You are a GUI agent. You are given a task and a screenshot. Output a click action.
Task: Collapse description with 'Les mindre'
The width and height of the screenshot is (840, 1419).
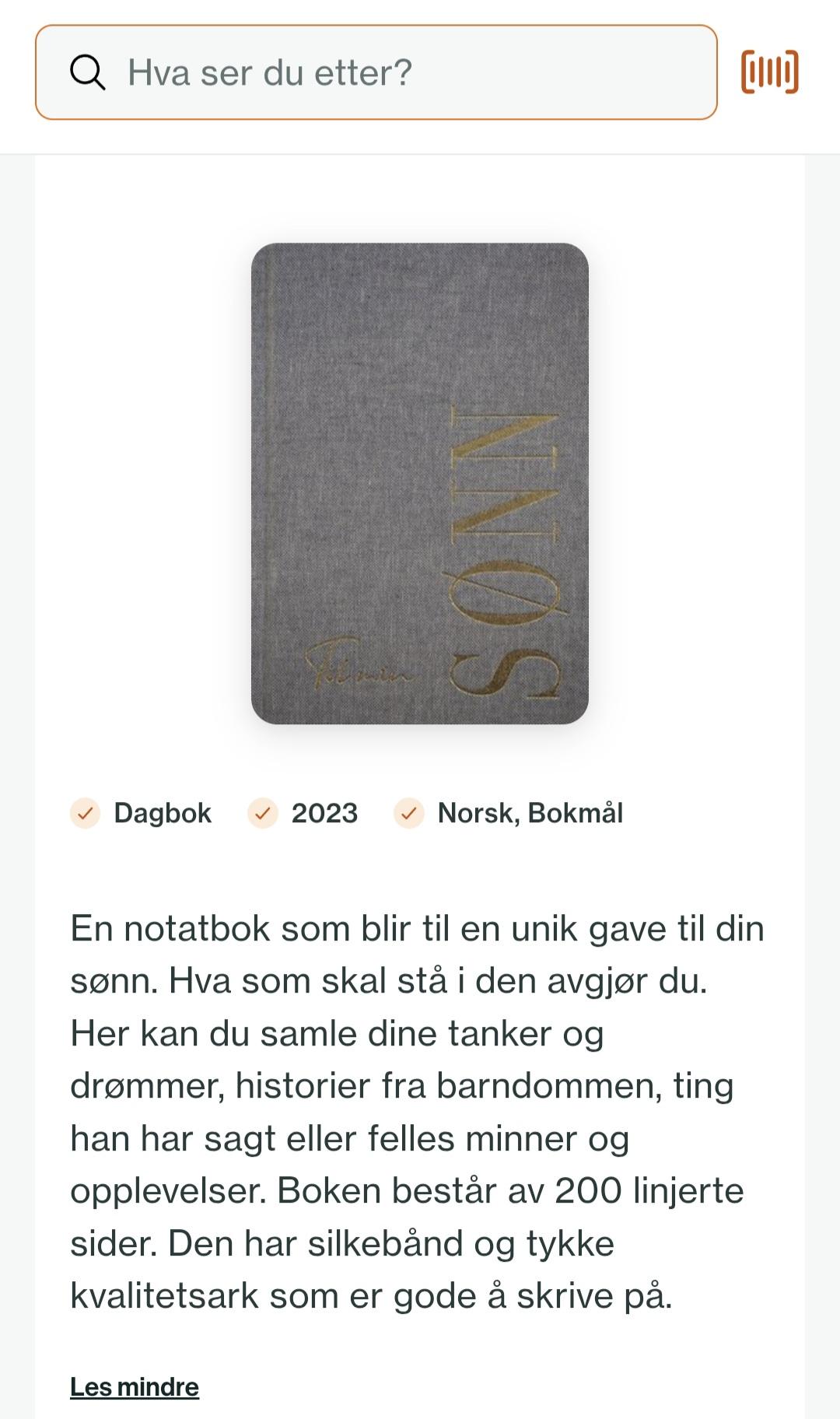(135, 1386)
